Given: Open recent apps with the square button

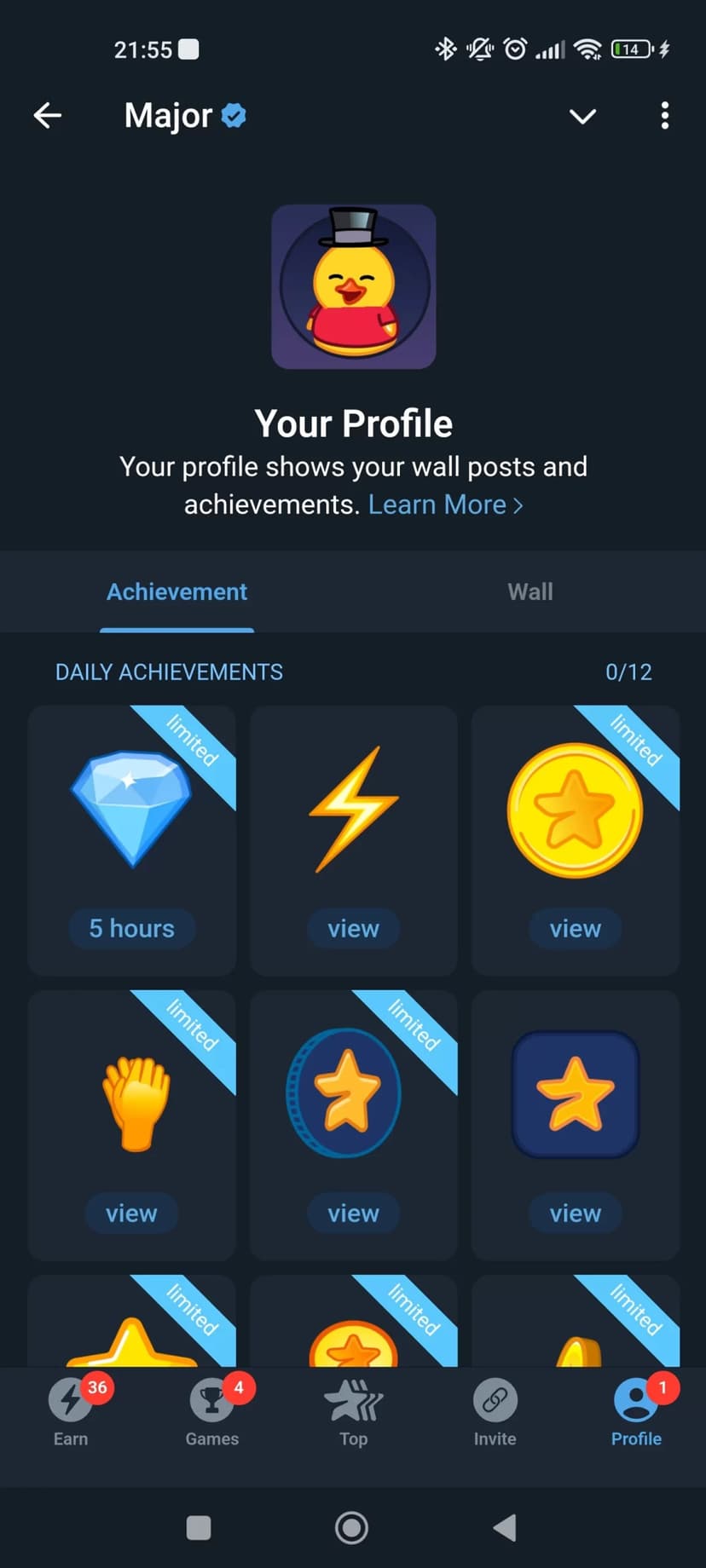Looking at the screenshot, I should tap(199, 1528).
